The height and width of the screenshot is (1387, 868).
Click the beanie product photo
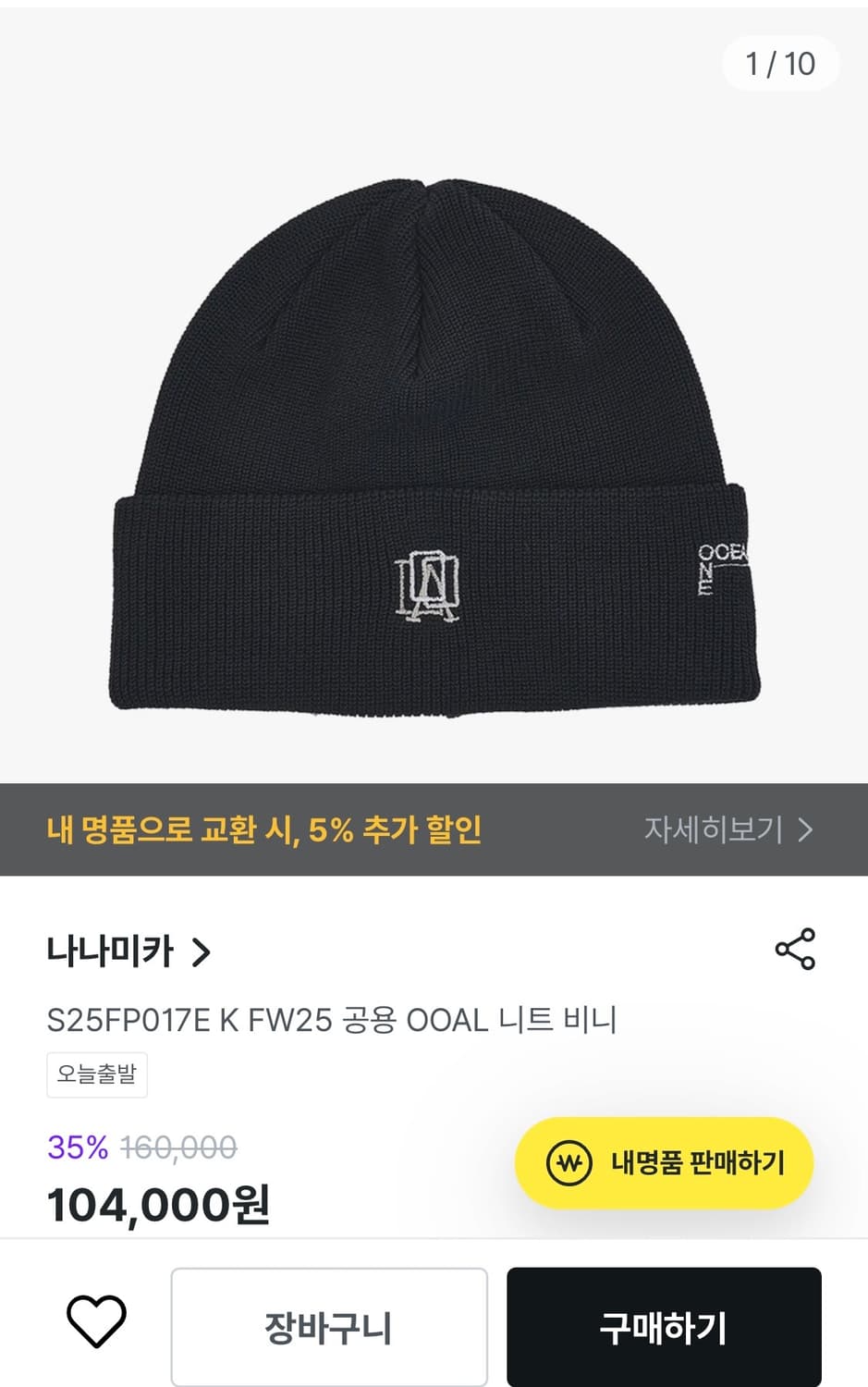tap(434, 444)
